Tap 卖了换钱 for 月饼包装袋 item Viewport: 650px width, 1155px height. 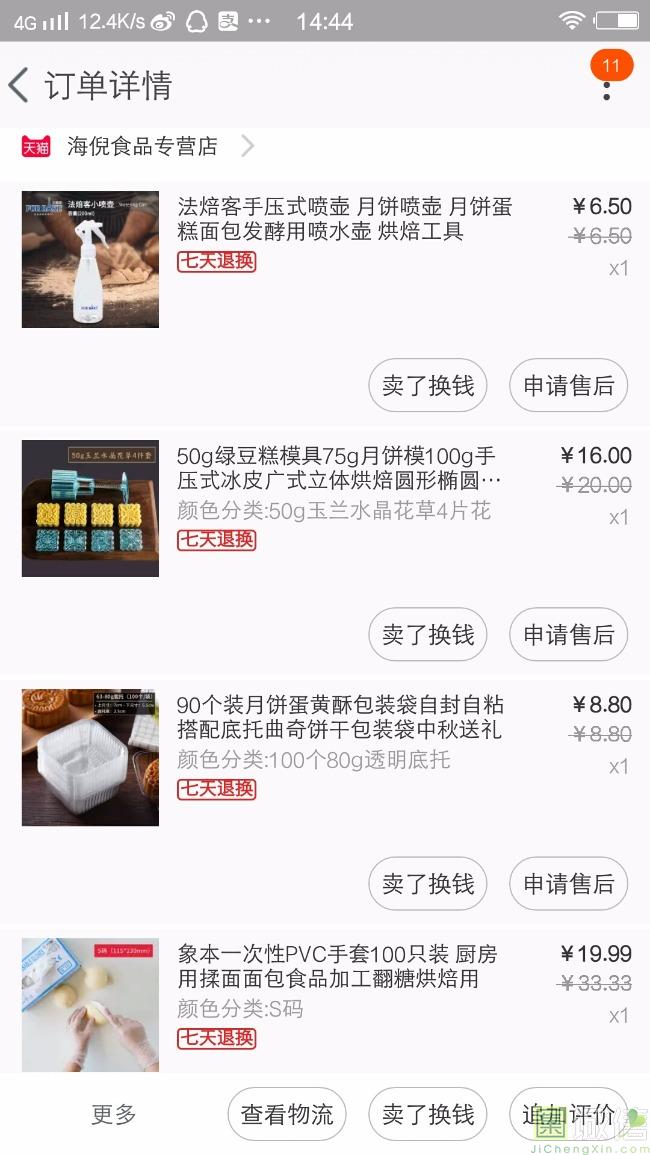click(x=428, y=883)
